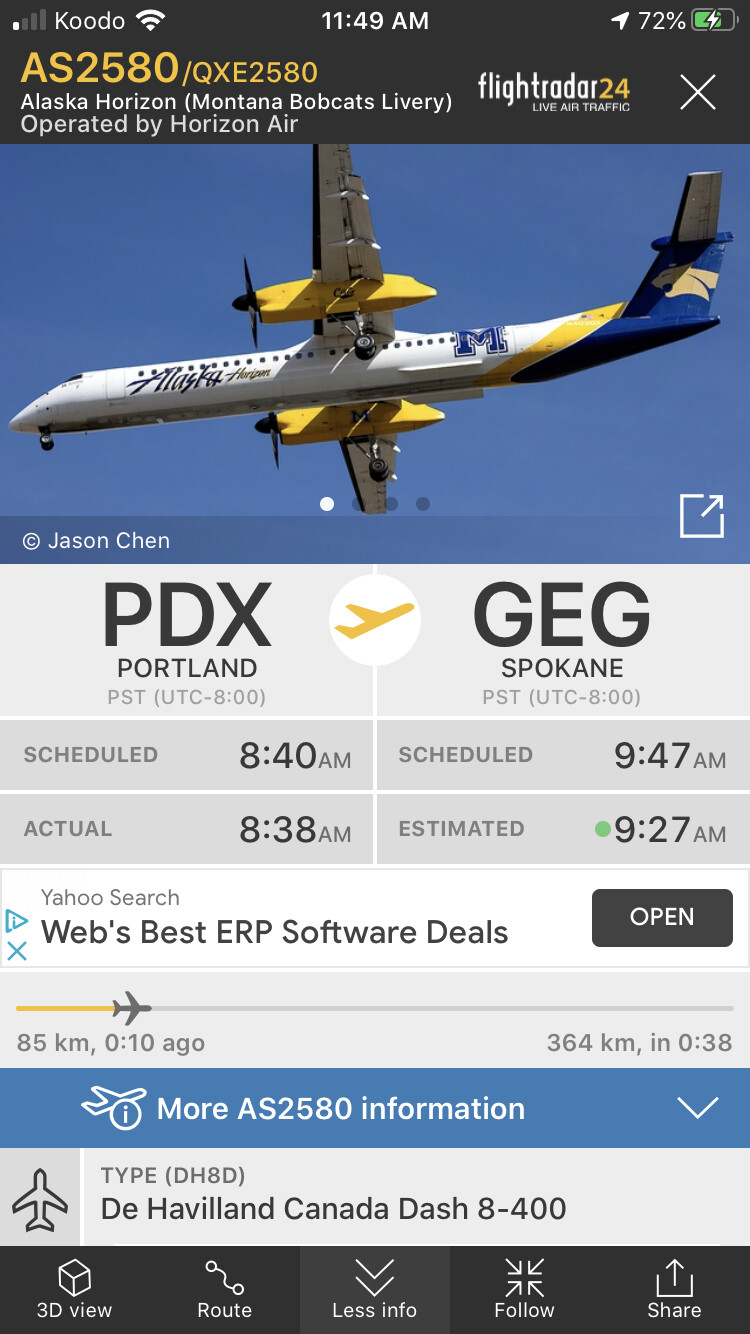Viewport: 750px width, 1334px height.
Task: Share this flight
Action: 674,1290
